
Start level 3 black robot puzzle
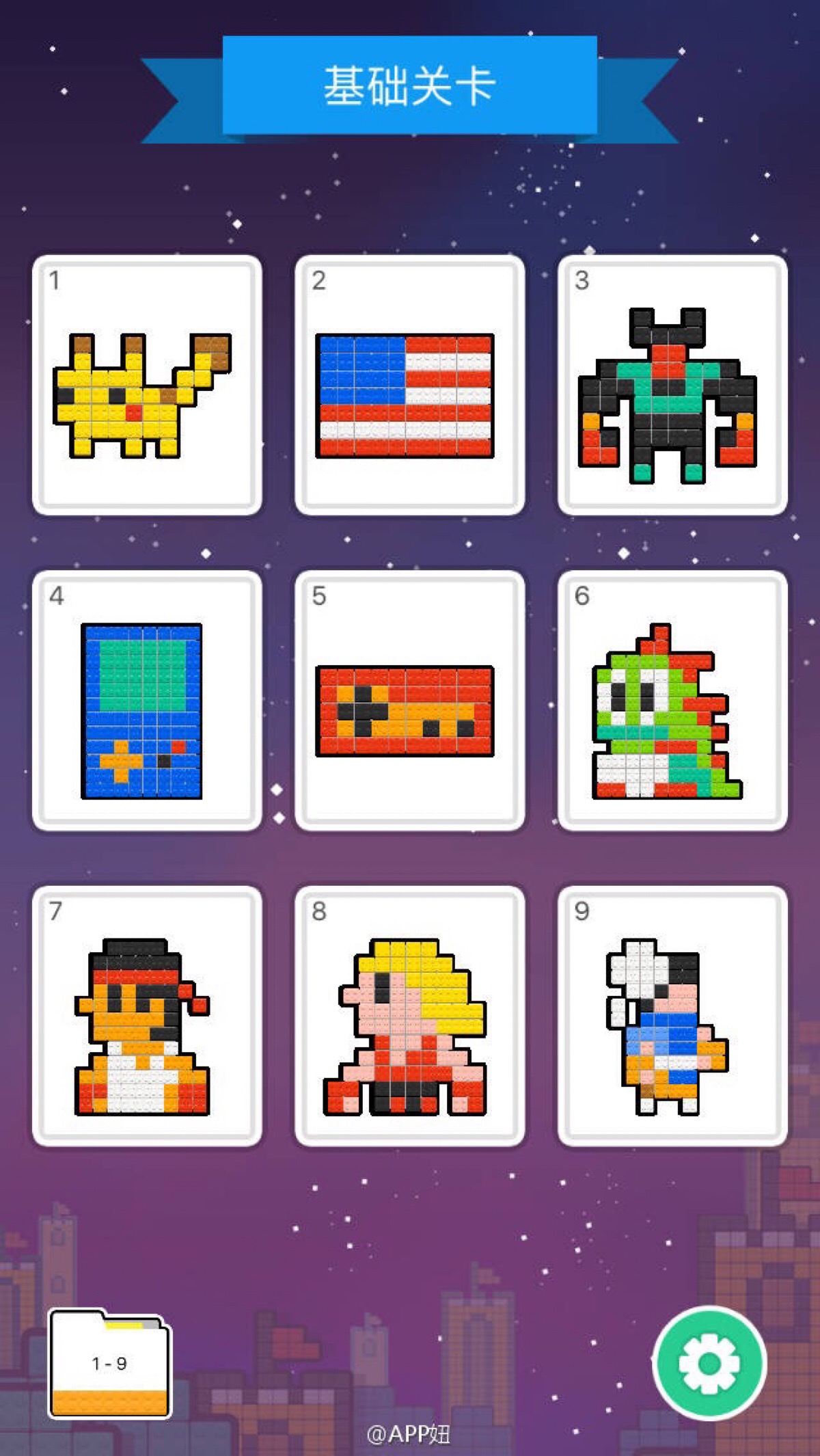point(672,385)
